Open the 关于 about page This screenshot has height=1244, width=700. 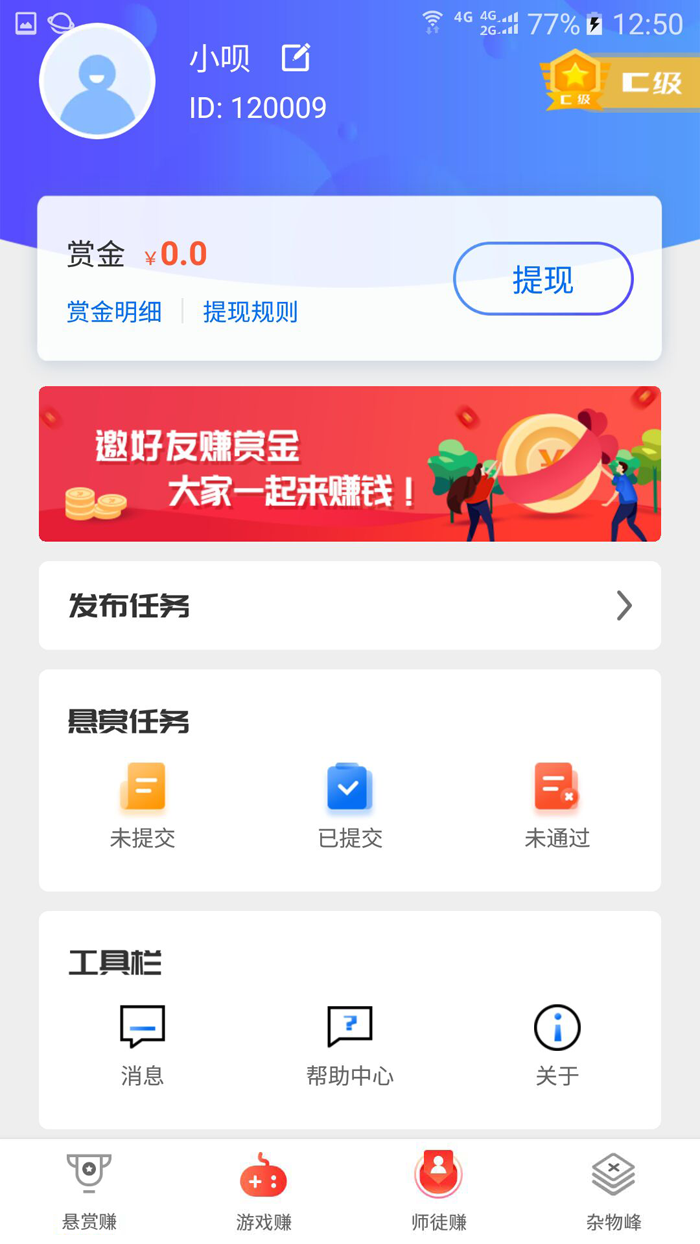[557, 1045]
